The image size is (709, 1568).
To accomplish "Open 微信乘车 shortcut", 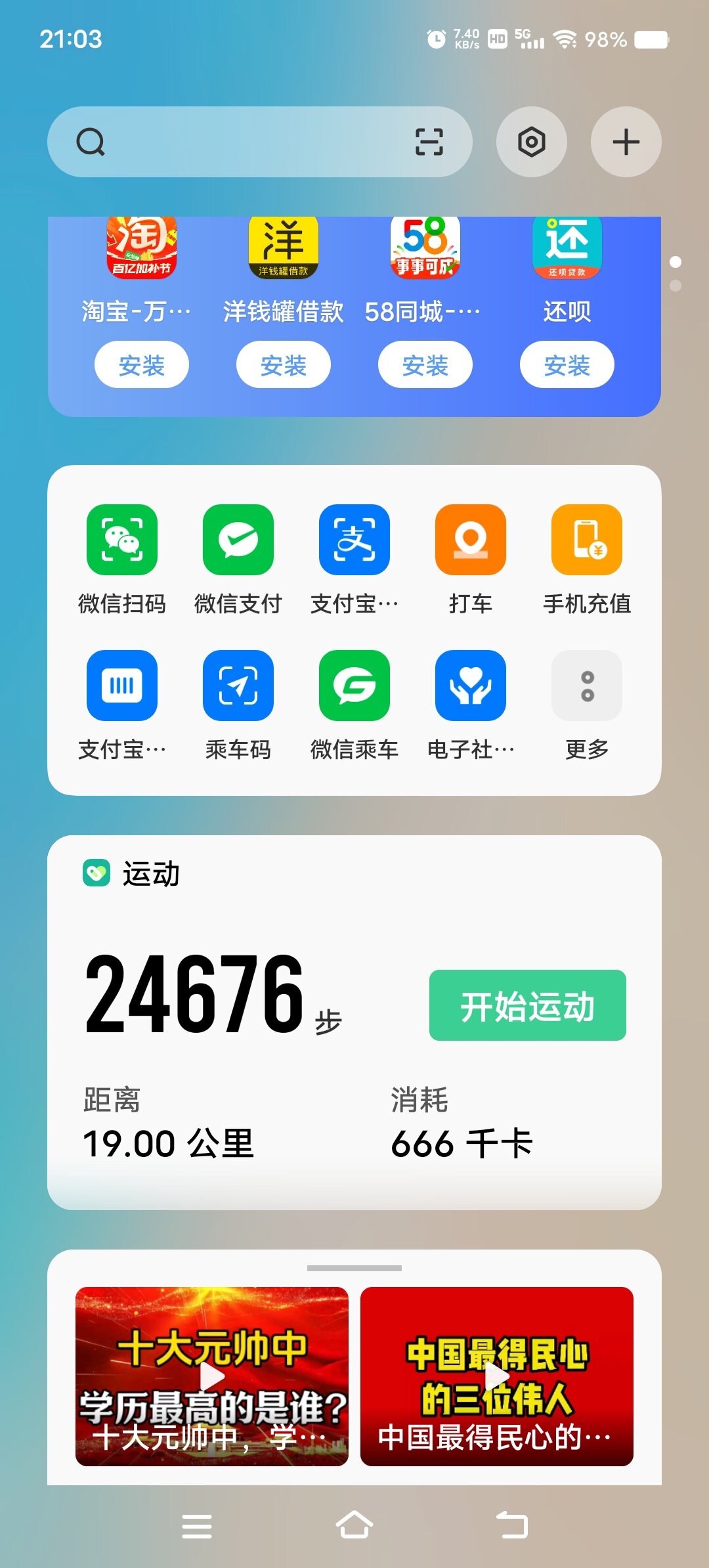I will 354,686.
